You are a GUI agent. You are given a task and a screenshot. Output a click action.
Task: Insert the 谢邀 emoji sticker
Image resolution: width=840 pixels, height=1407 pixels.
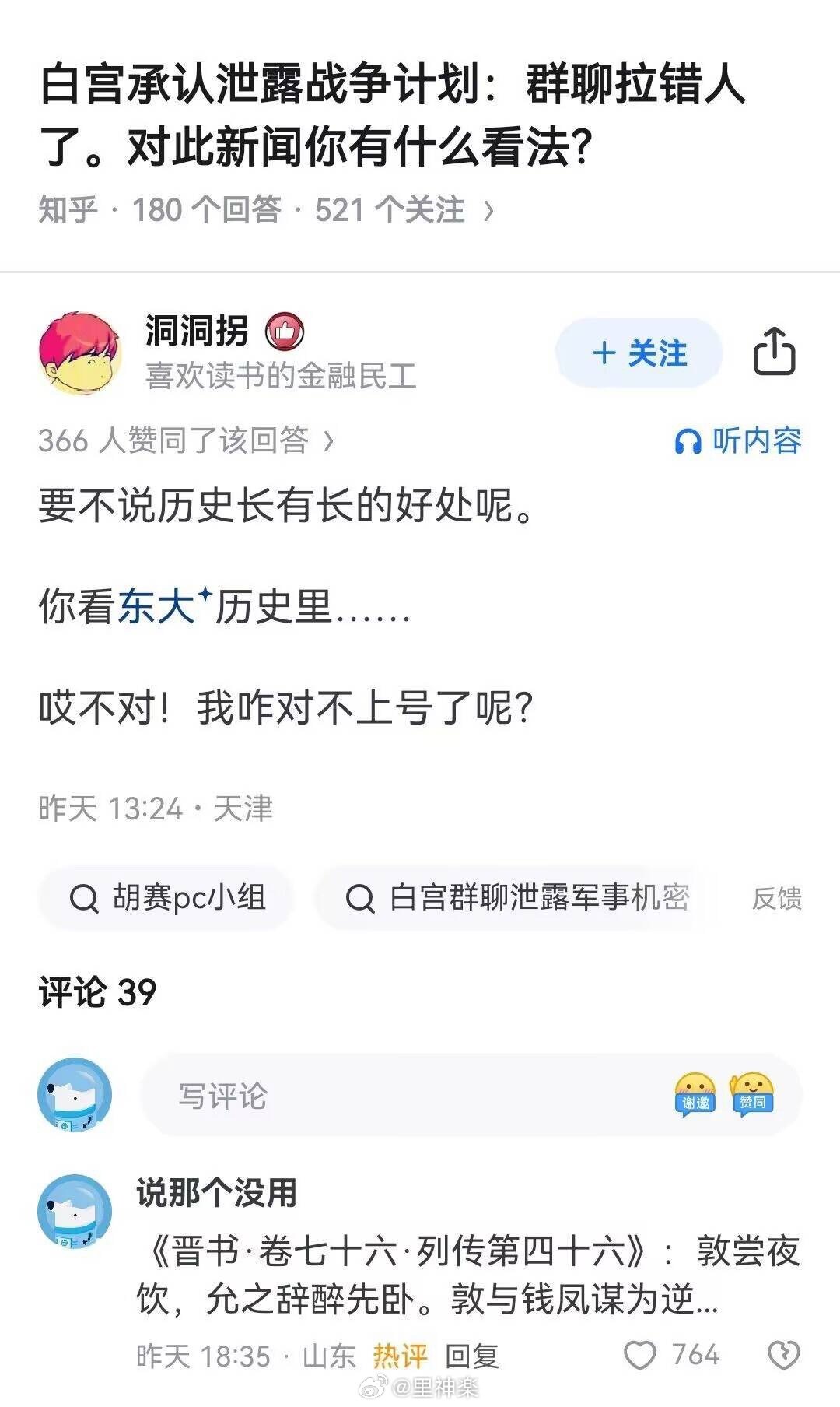click(695, 1094)
